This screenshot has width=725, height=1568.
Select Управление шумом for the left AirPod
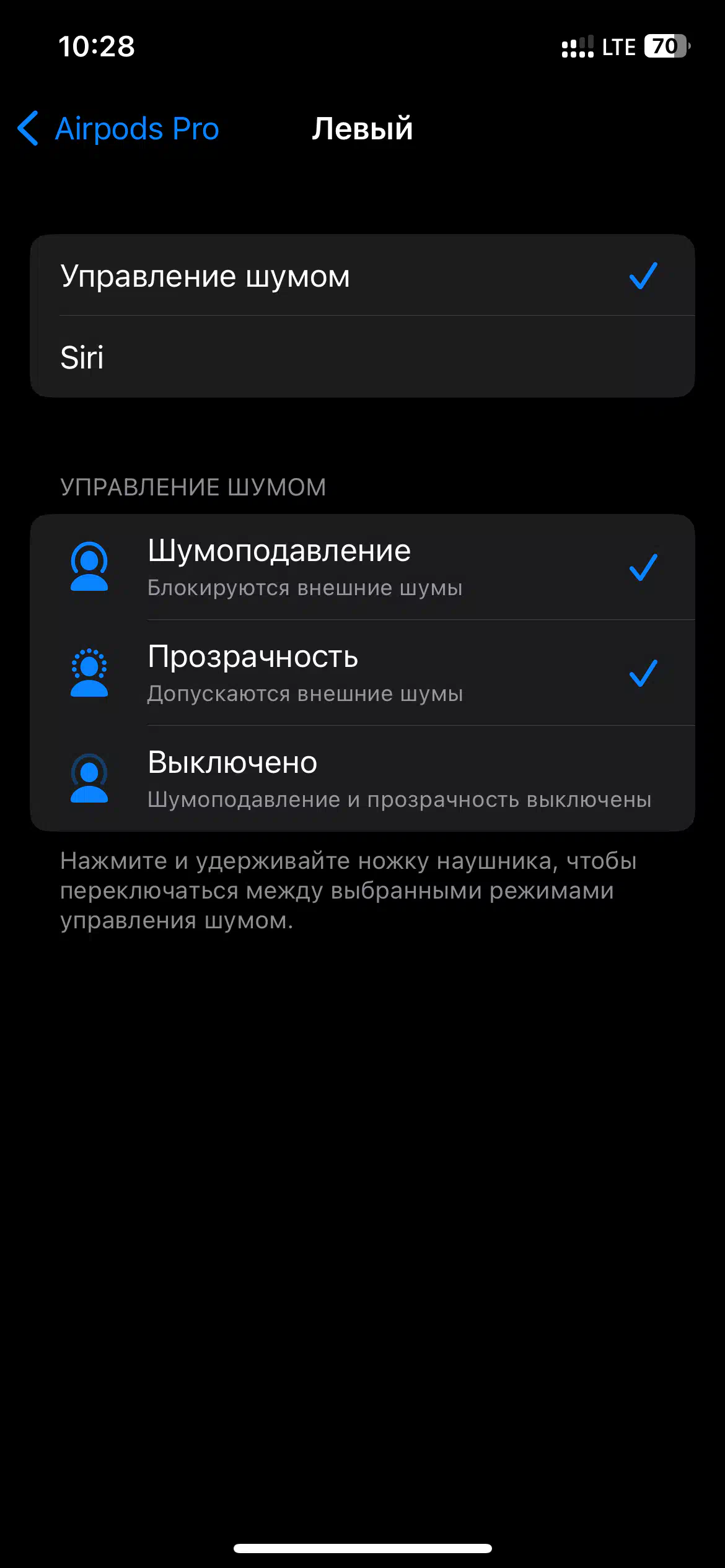(x=362, y=276)
